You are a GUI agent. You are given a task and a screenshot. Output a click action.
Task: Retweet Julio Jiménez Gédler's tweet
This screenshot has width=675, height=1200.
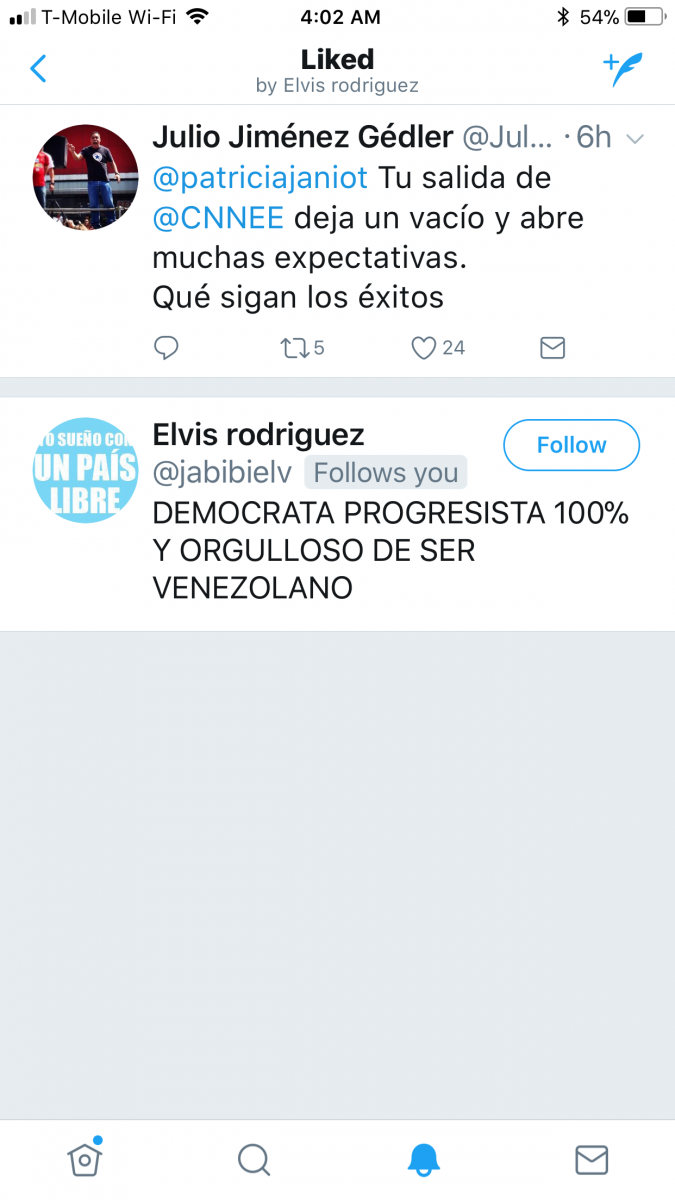pyautogui.click(x=302, y=348)
